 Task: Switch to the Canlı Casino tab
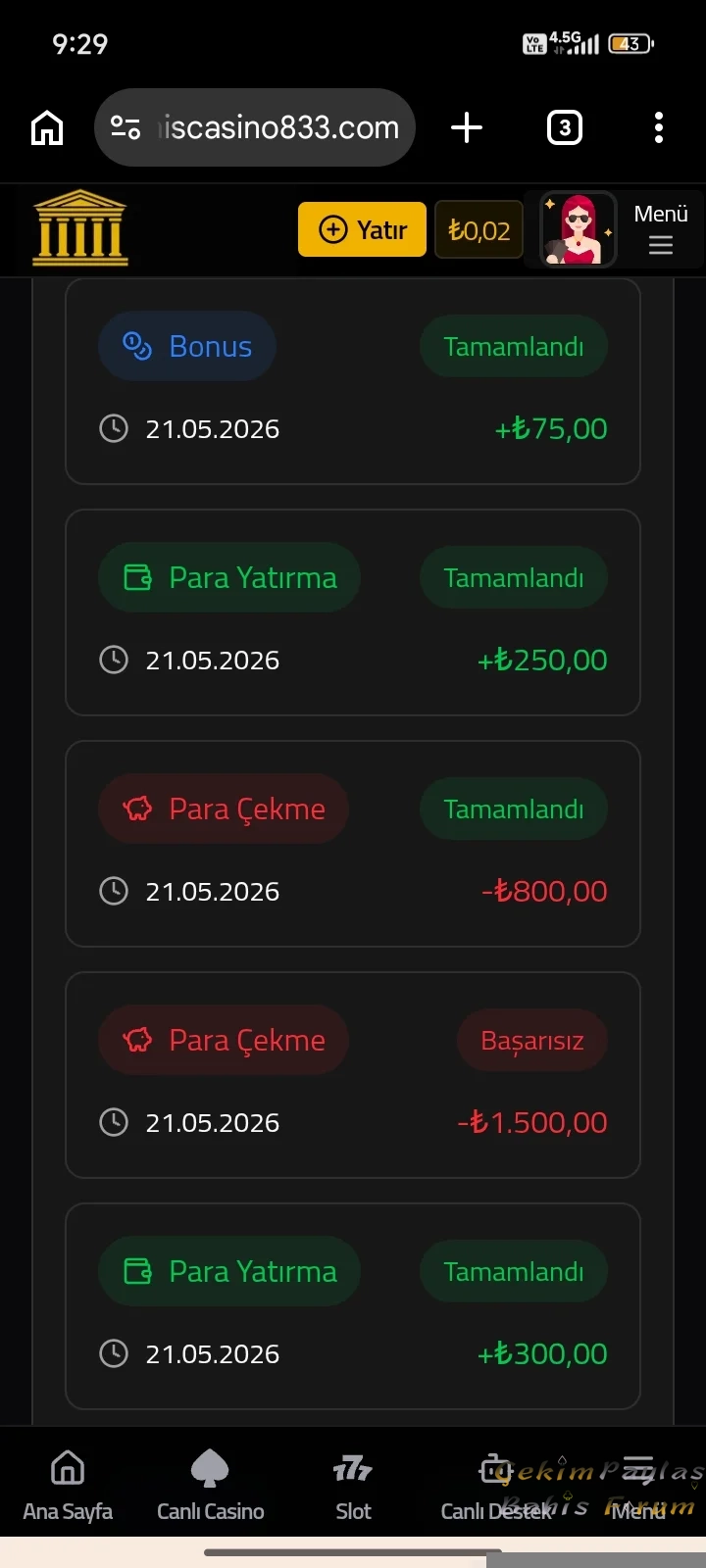point(210,1485)
